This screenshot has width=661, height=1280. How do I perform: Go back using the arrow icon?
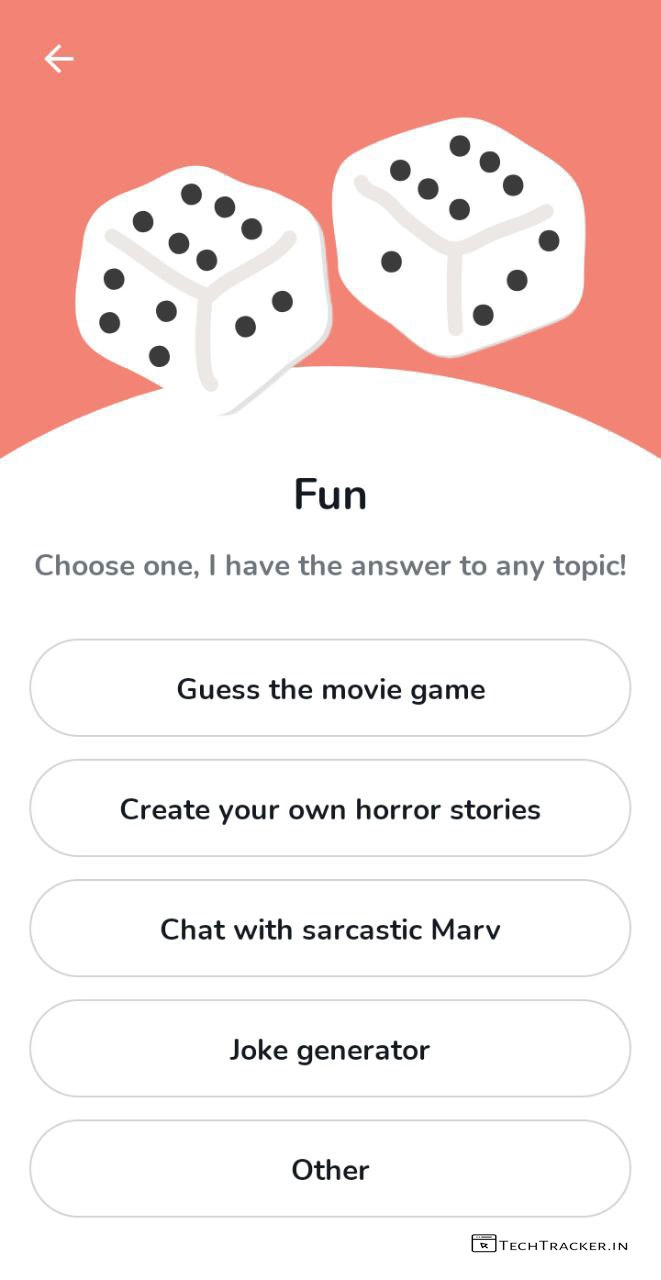(x=59, y=59)
